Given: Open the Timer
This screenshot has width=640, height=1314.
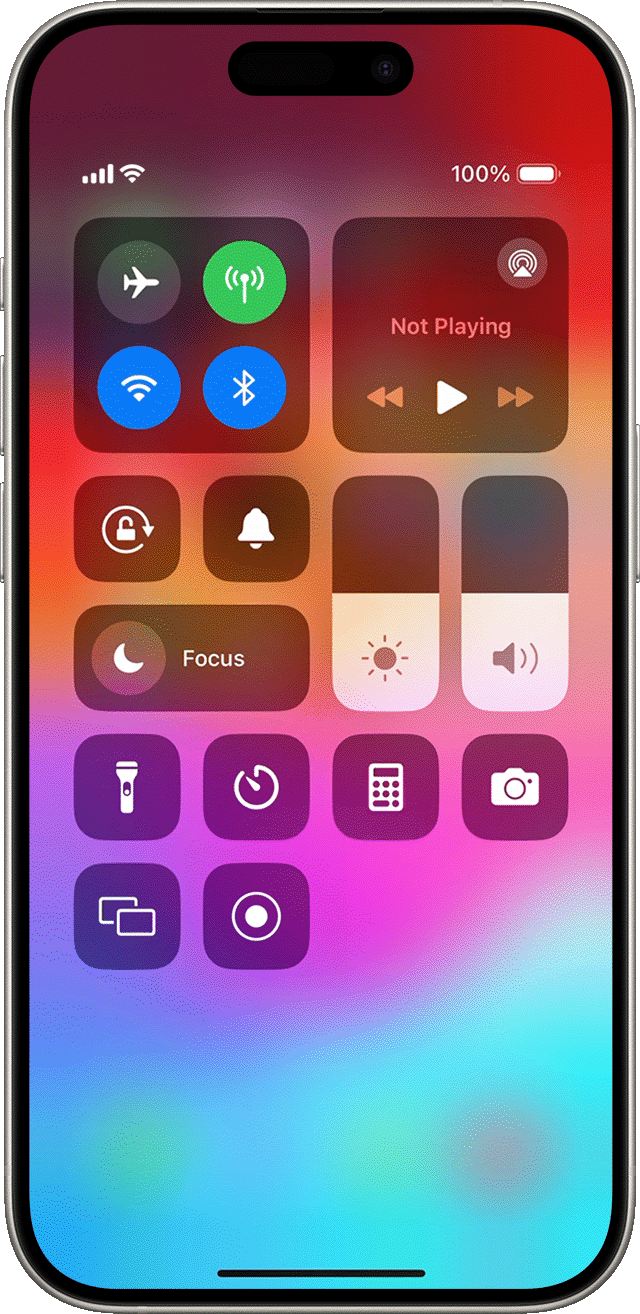Looking at the screenshot, I should [x=256, y=787].
